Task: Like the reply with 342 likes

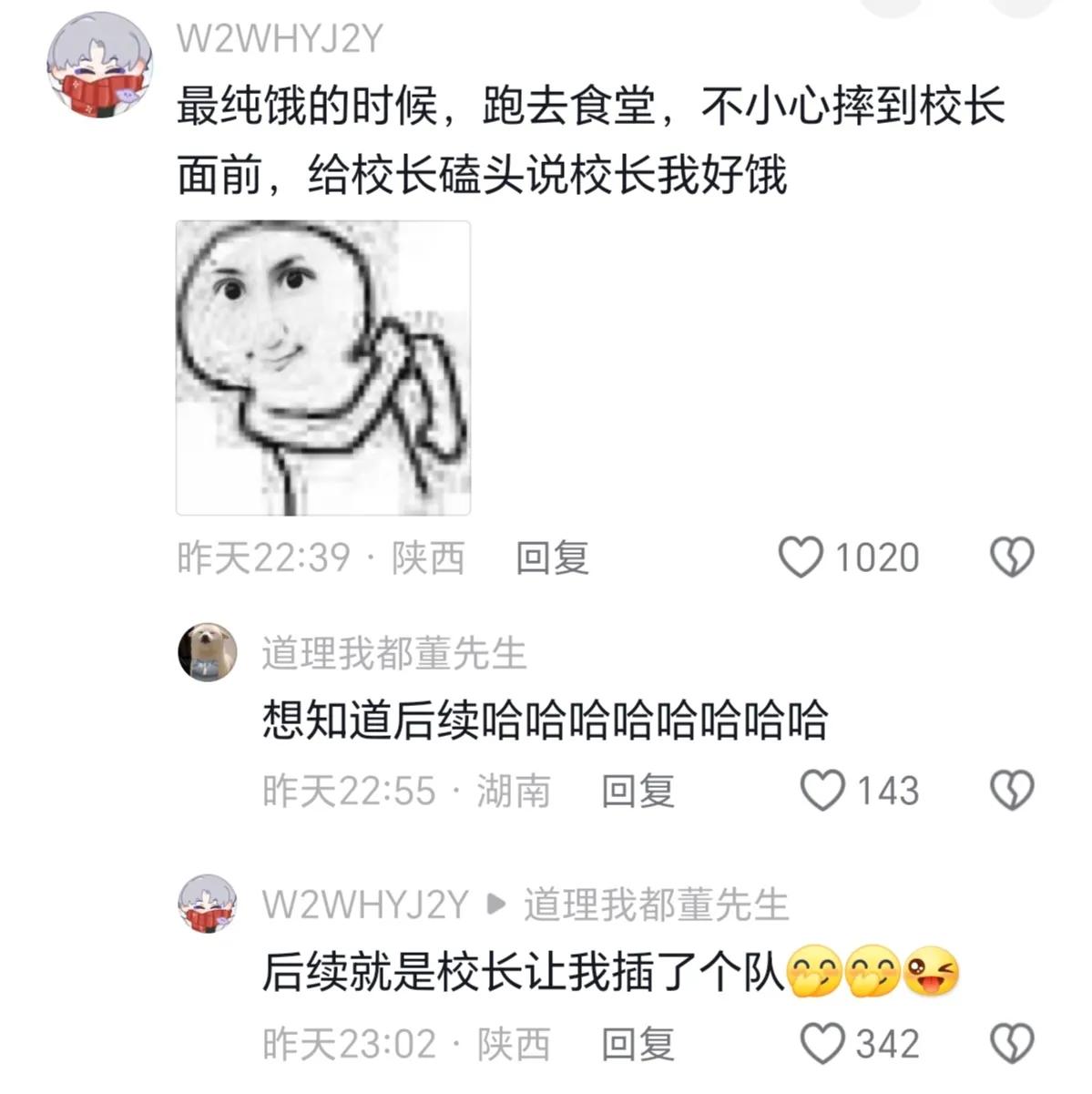Action: click(822, 1044)
